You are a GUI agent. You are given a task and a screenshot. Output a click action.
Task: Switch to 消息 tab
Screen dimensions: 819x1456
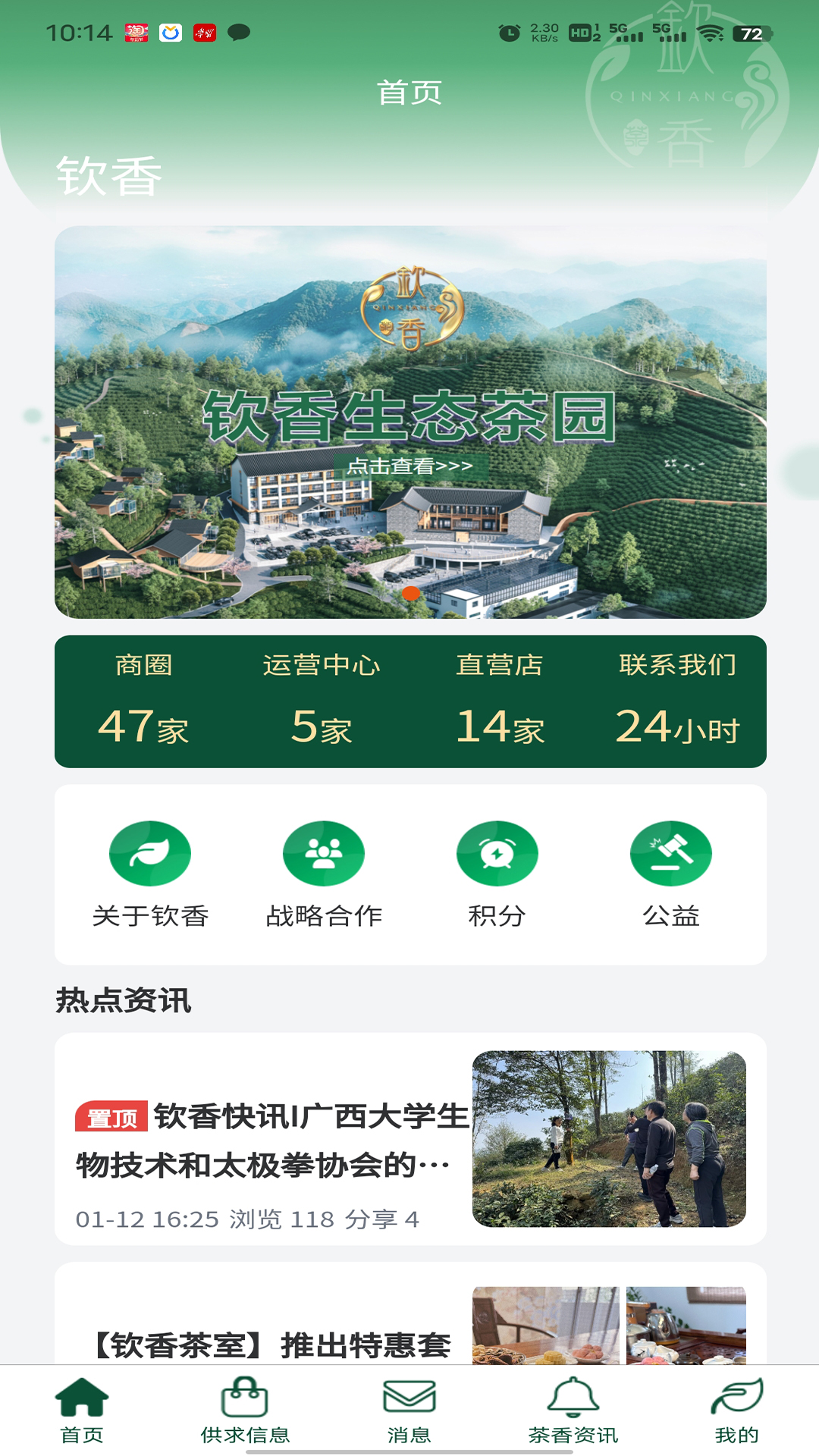[x=409, y=1410]
